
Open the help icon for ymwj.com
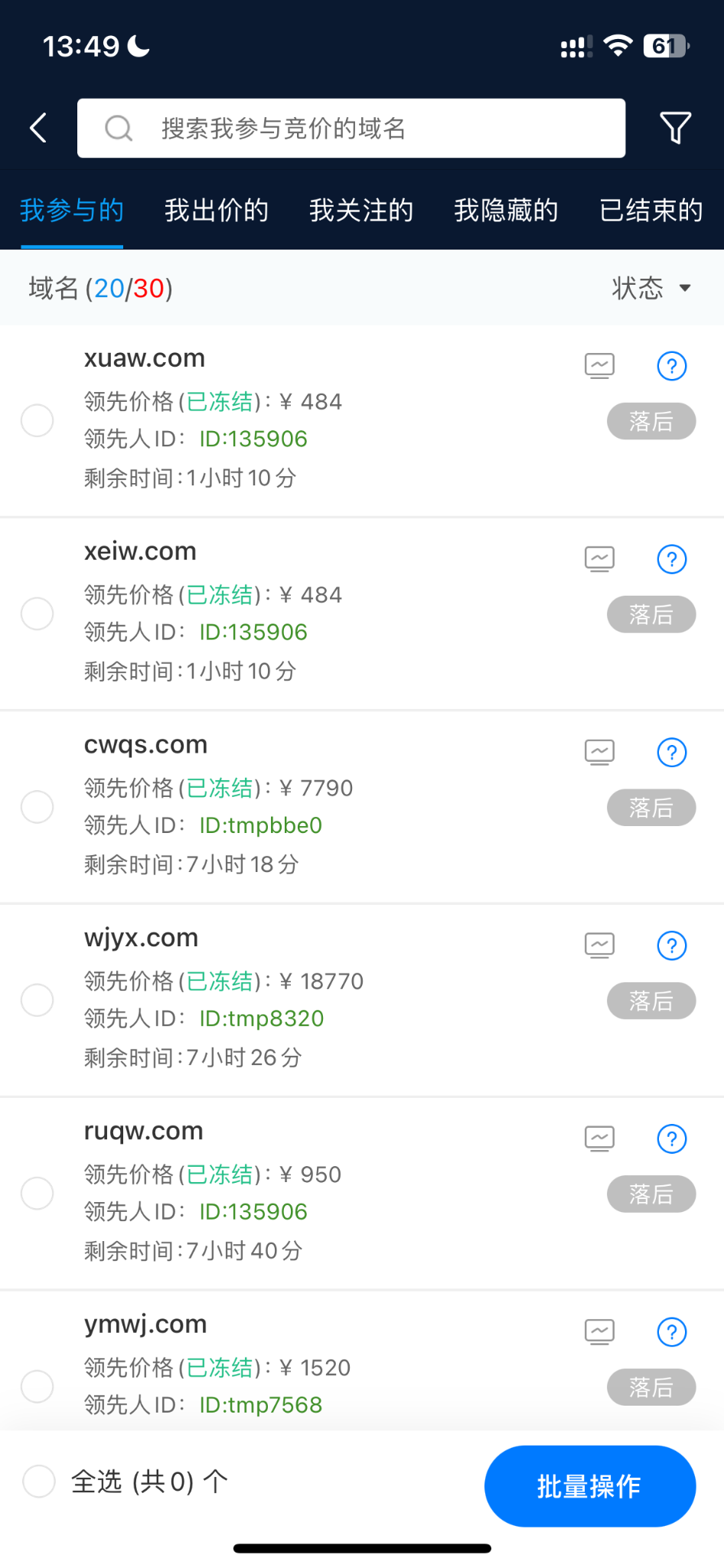coord(672,1332)
